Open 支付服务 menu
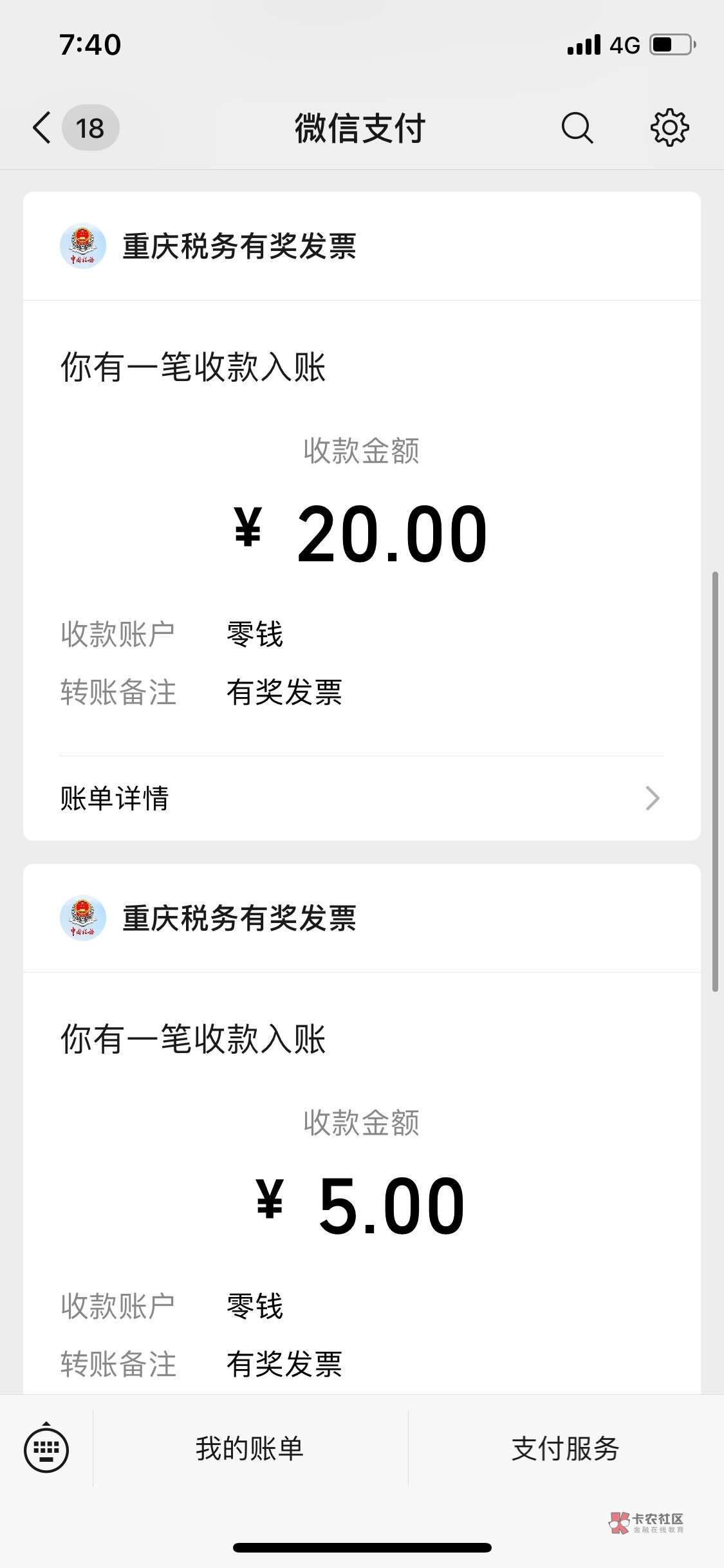Screen dimensions: 724x1568 pos(565,1449)
